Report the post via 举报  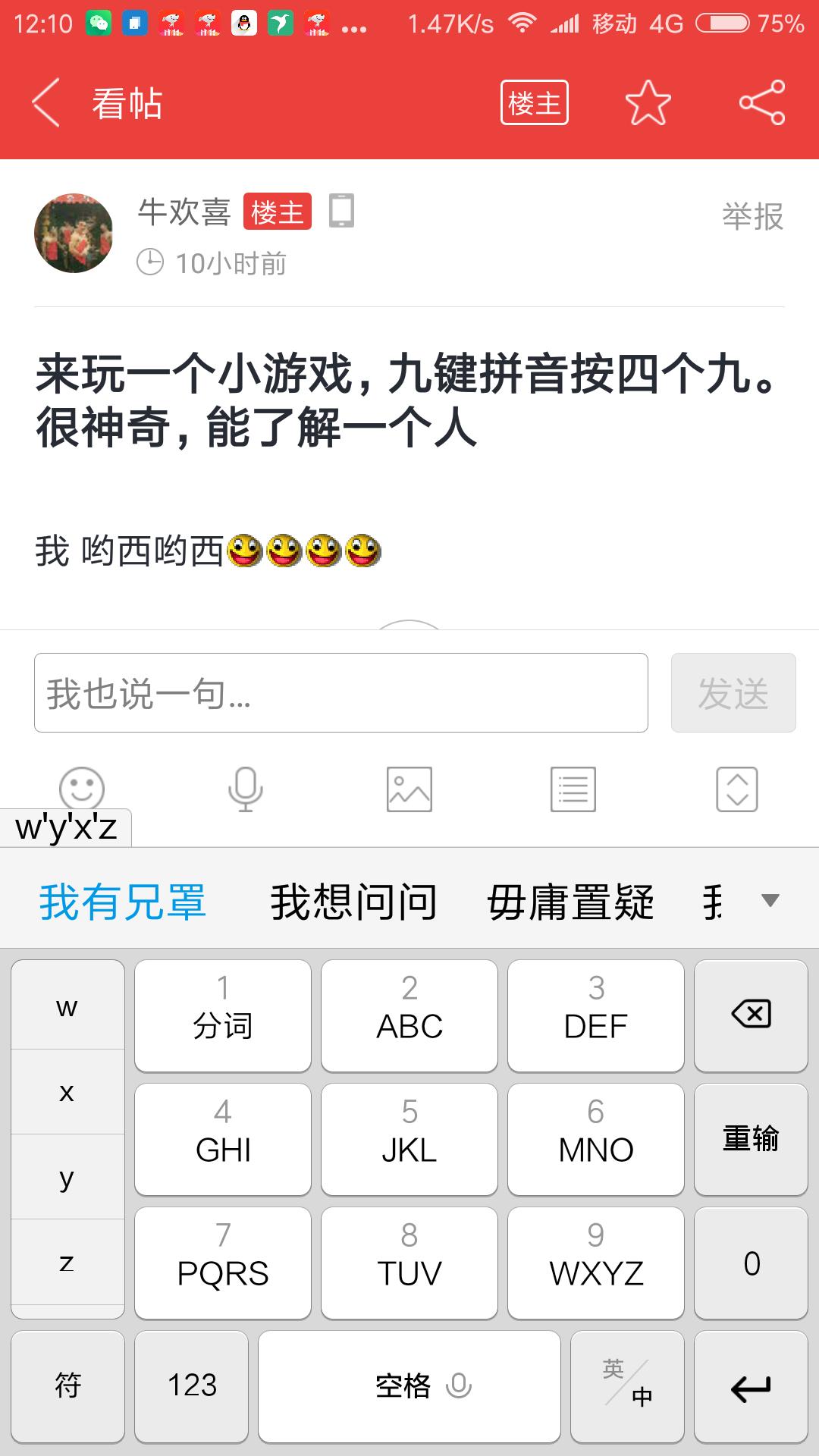point(752,217)
